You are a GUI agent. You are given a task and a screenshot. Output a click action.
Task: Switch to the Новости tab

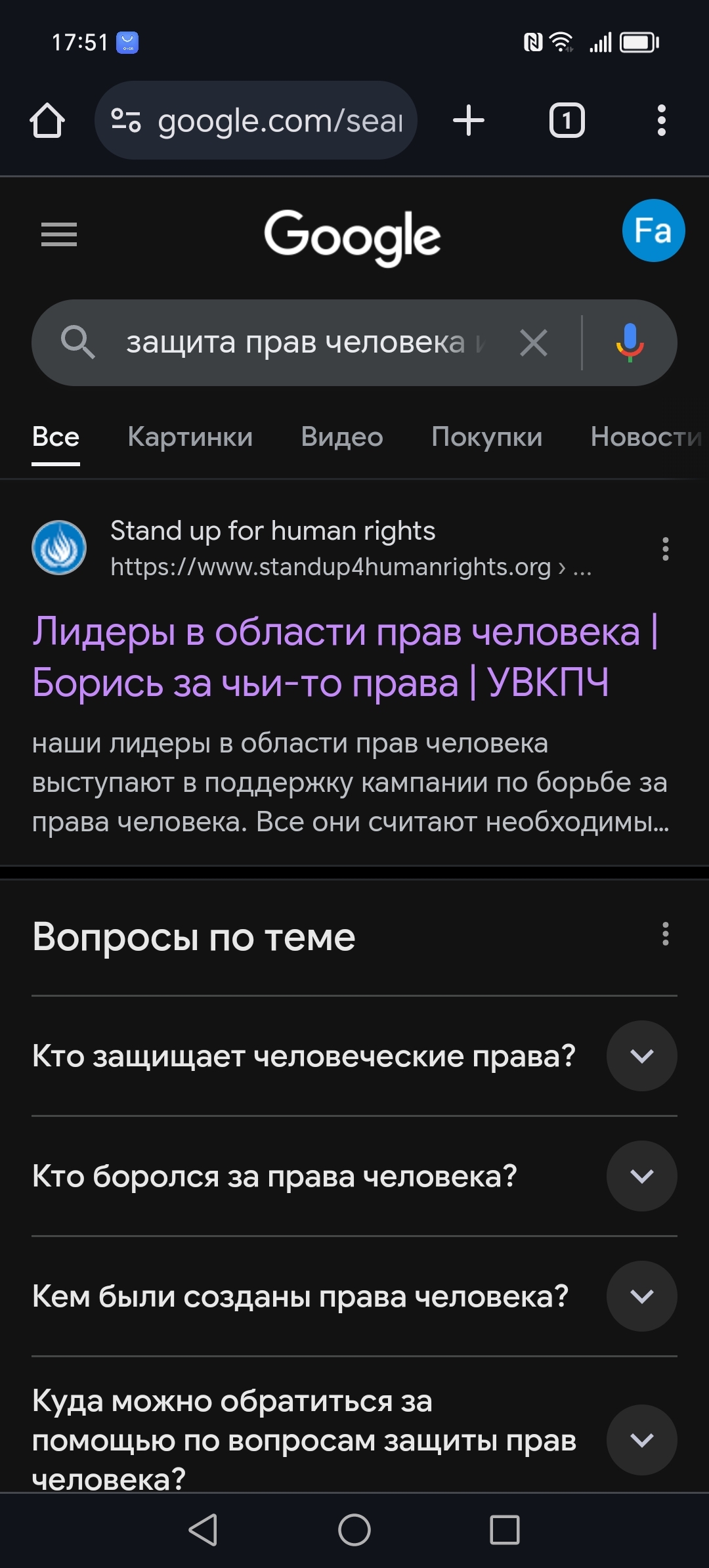pyautogui.click(x=645, y=437)
